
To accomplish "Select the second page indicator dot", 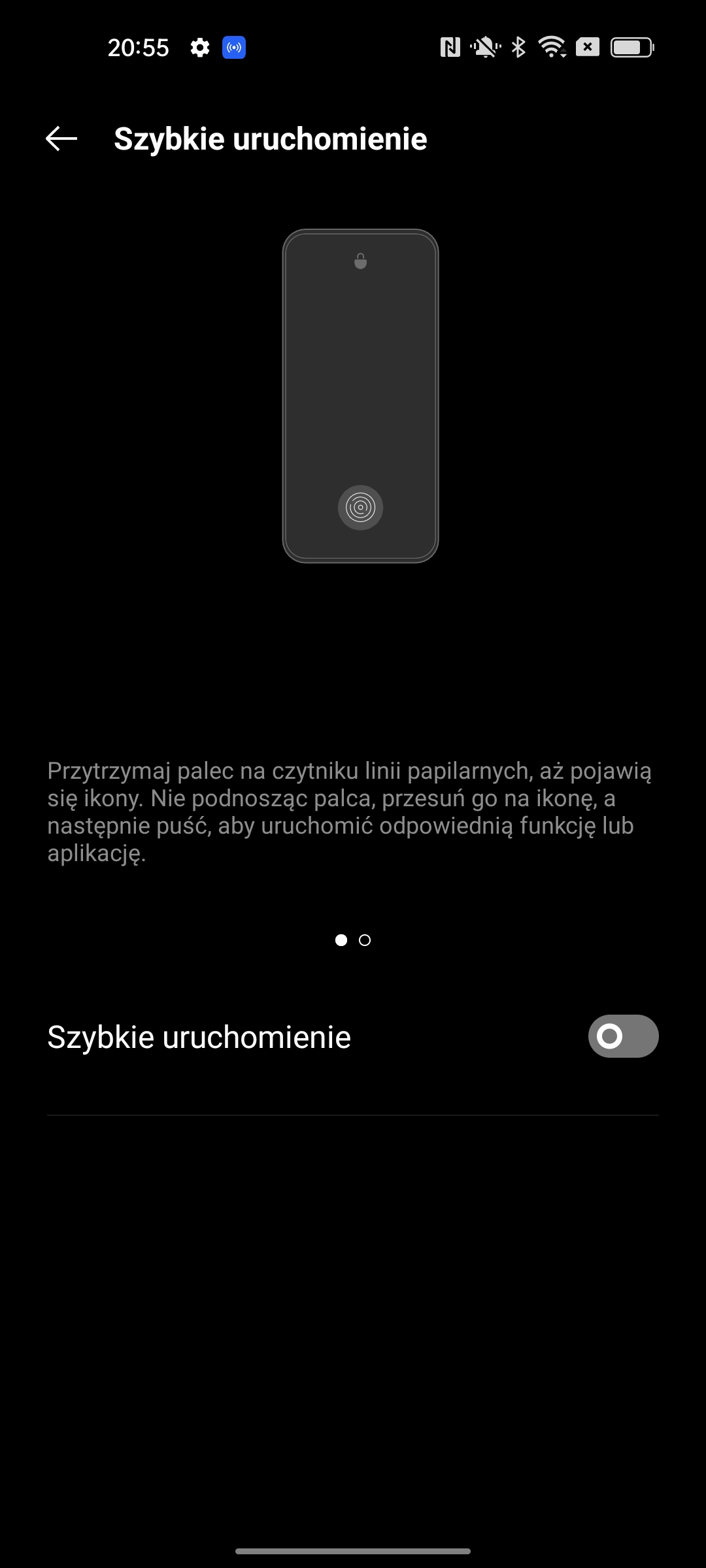I will [365, 940].
